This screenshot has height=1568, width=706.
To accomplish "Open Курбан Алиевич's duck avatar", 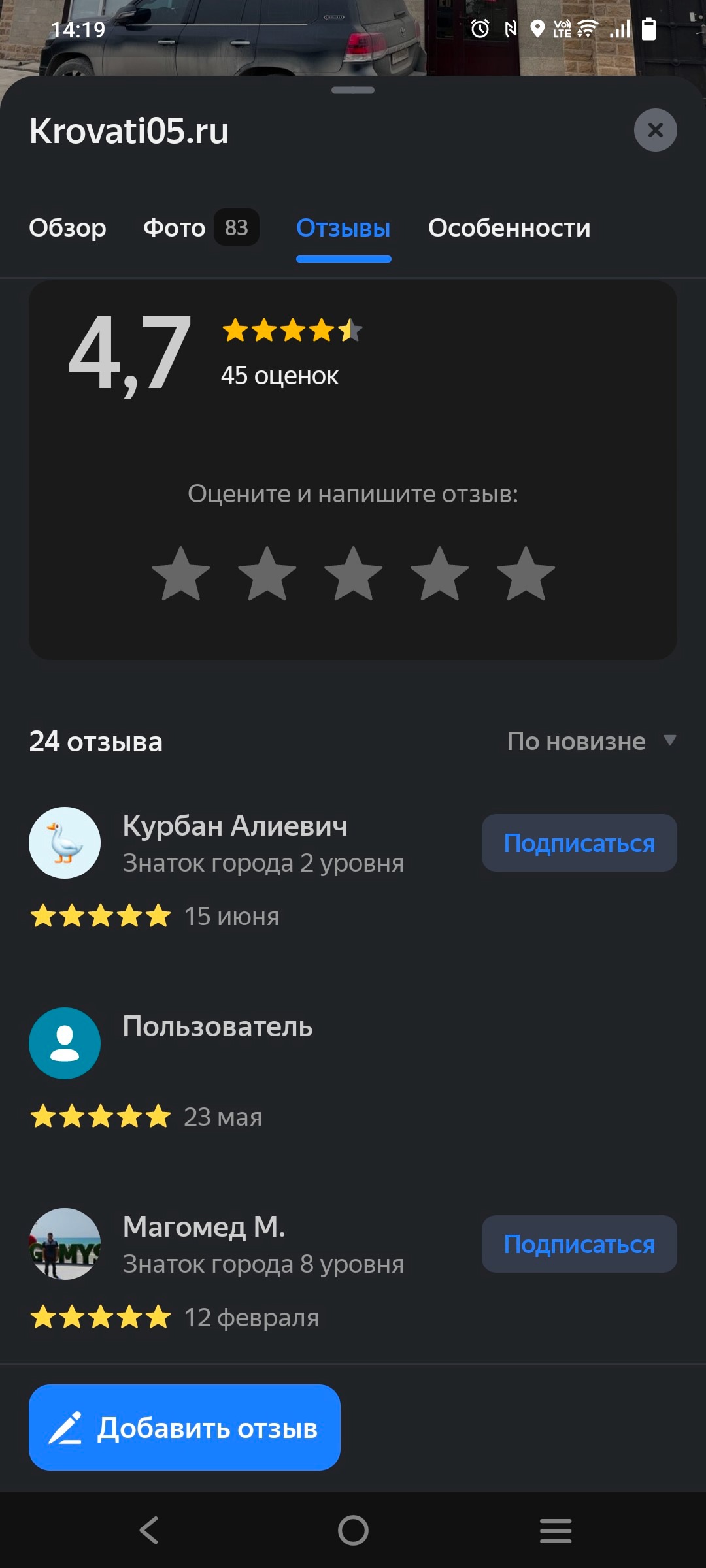I will point(64,843).
